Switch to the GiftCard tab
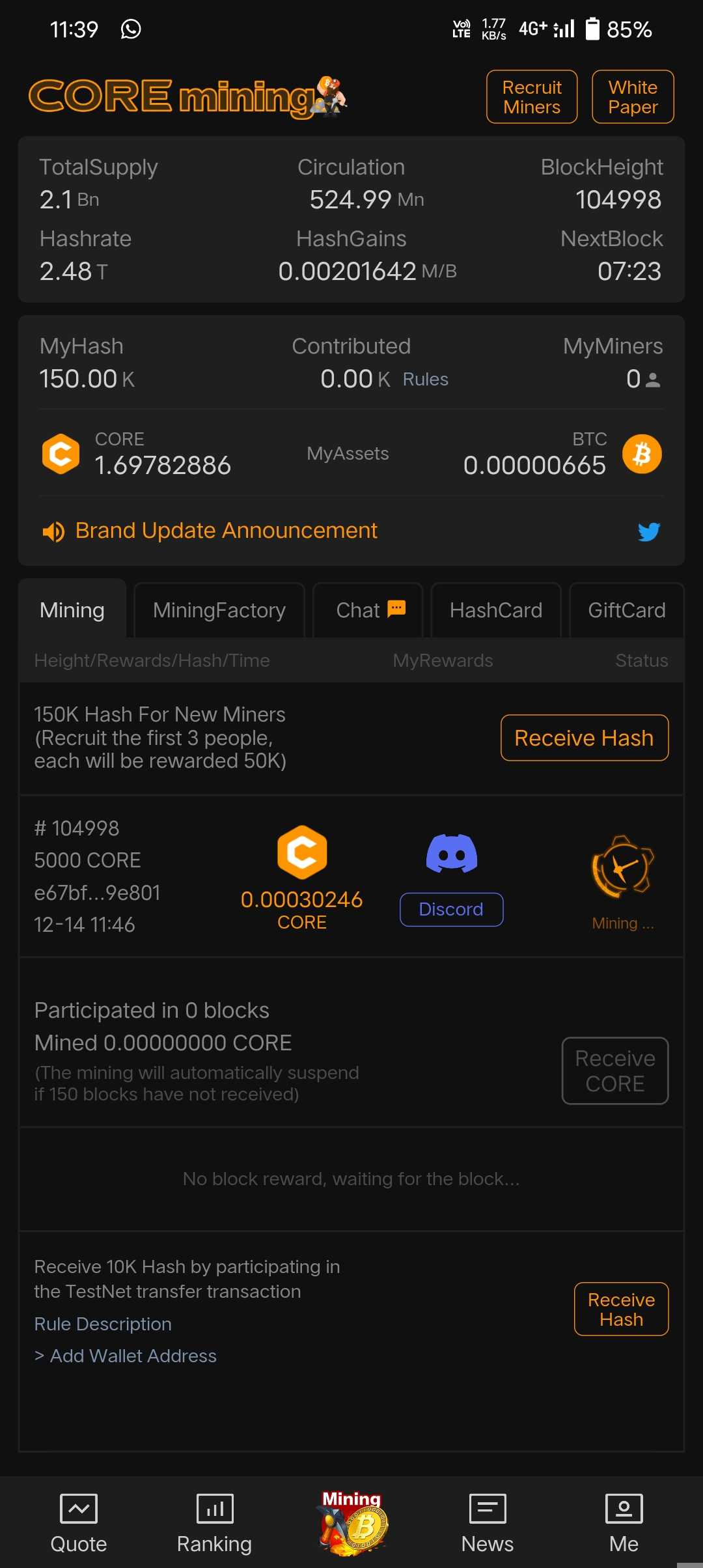The width and height of the screenshot is (703, 1568). (626, 610)
